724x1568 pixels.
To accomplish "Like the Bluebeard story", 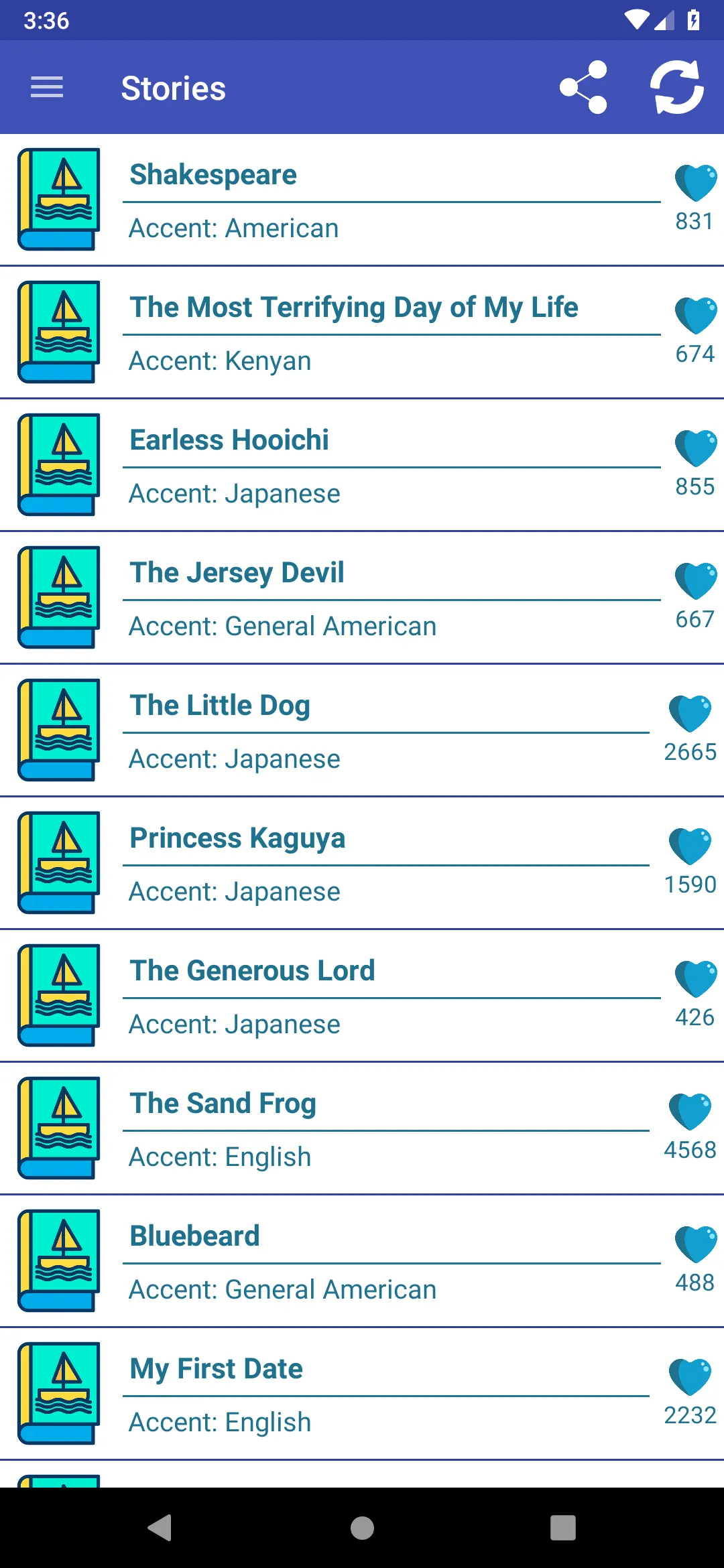I will (696, 1244).
